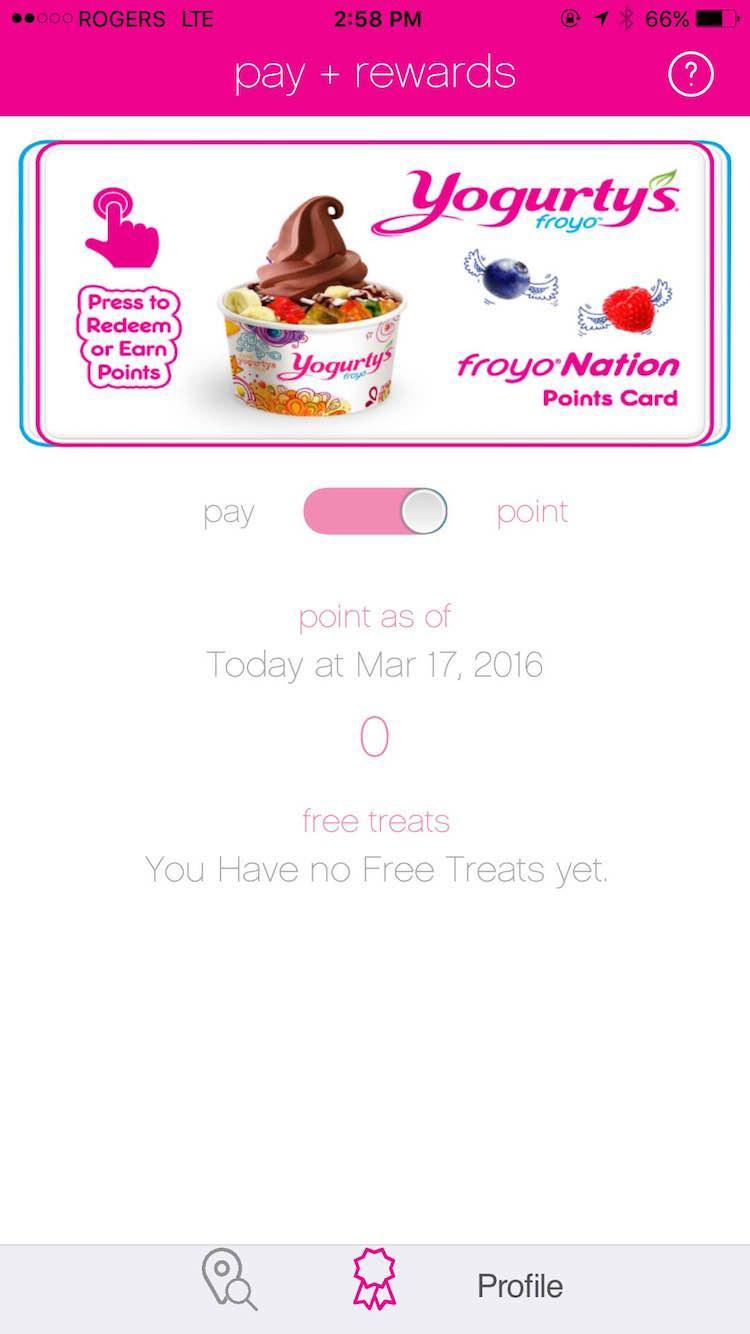Tap the free treats section text
The height and width of the screenshot is (1334, 750).
(x=374, y=821)
